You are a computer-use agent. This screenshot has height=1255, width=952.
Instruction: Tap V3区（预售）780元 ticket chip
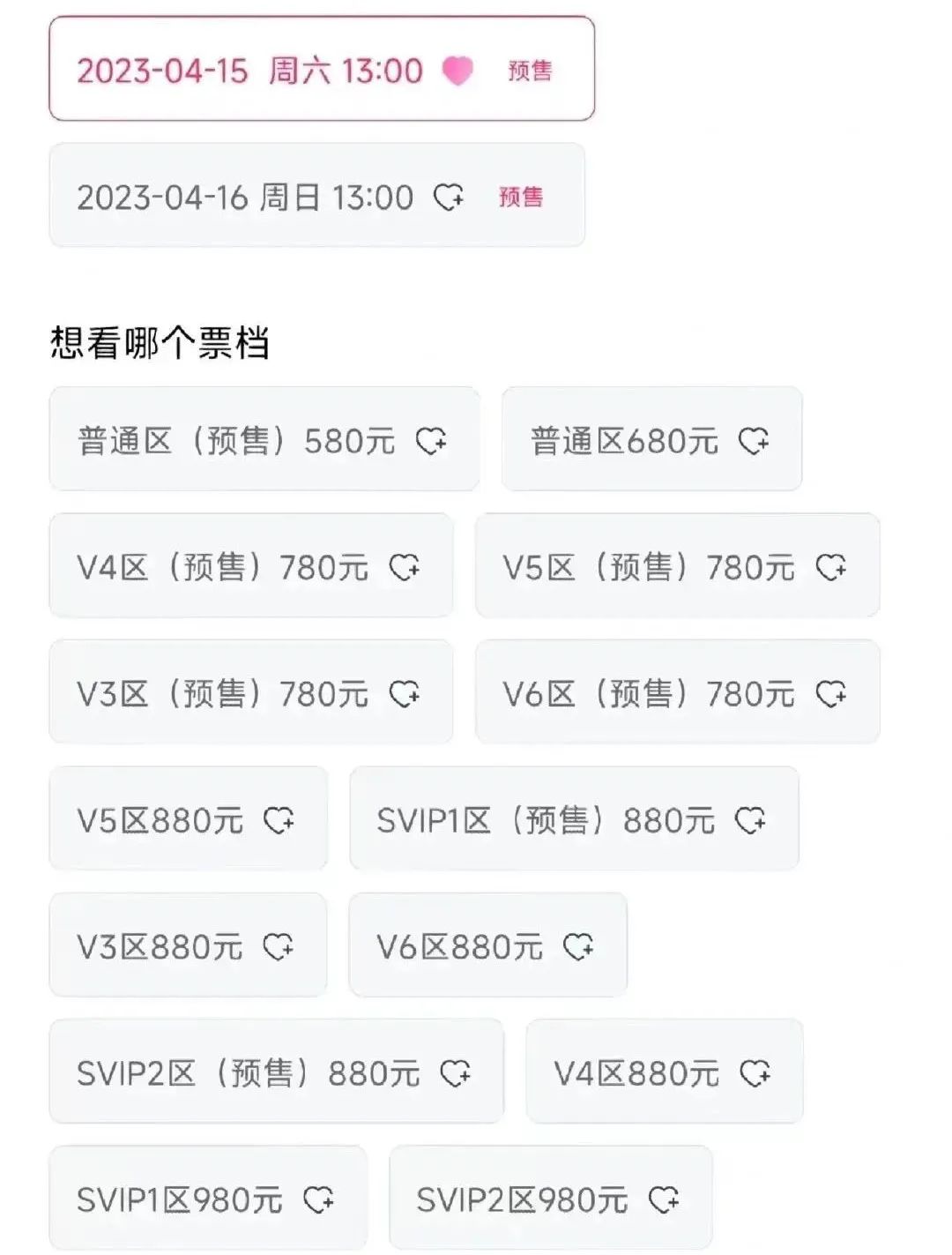point(251,692)
